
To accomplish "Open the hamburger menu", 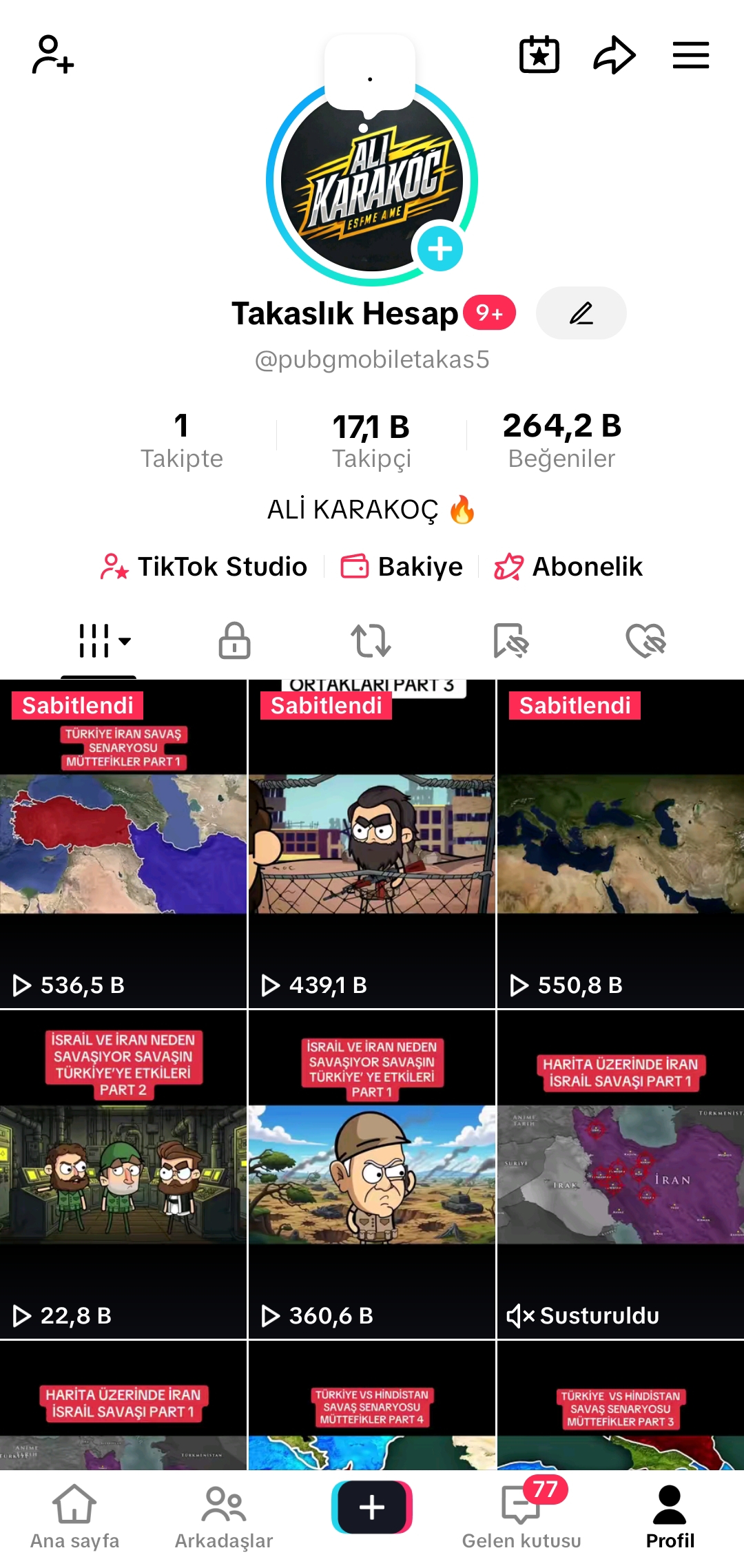I will (x=690, y=55).
